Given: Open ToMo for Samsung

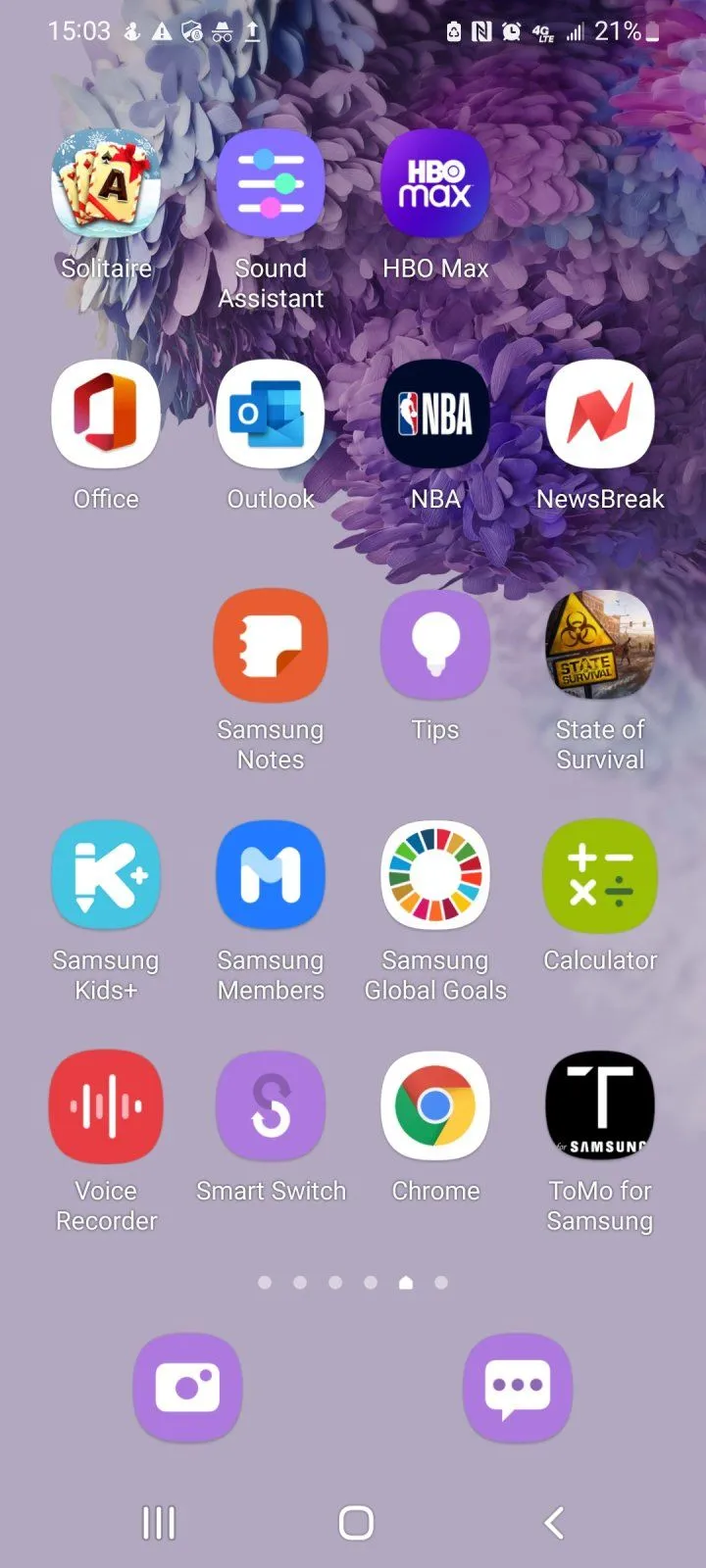Looking at the screenshot, I should coord(600,1106).
